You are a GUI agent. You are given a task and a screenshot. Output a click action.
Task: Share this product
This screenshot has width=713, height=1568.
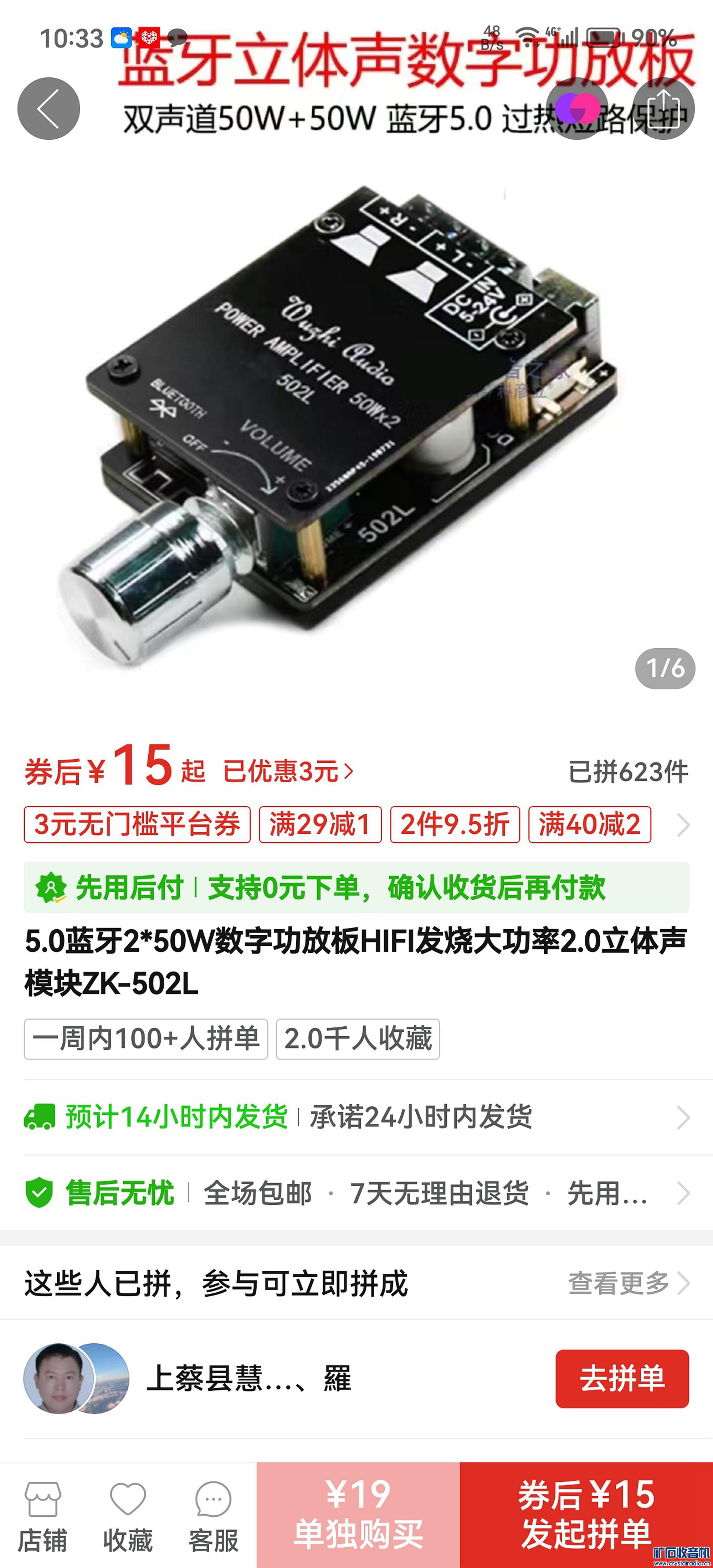(663, 109)
